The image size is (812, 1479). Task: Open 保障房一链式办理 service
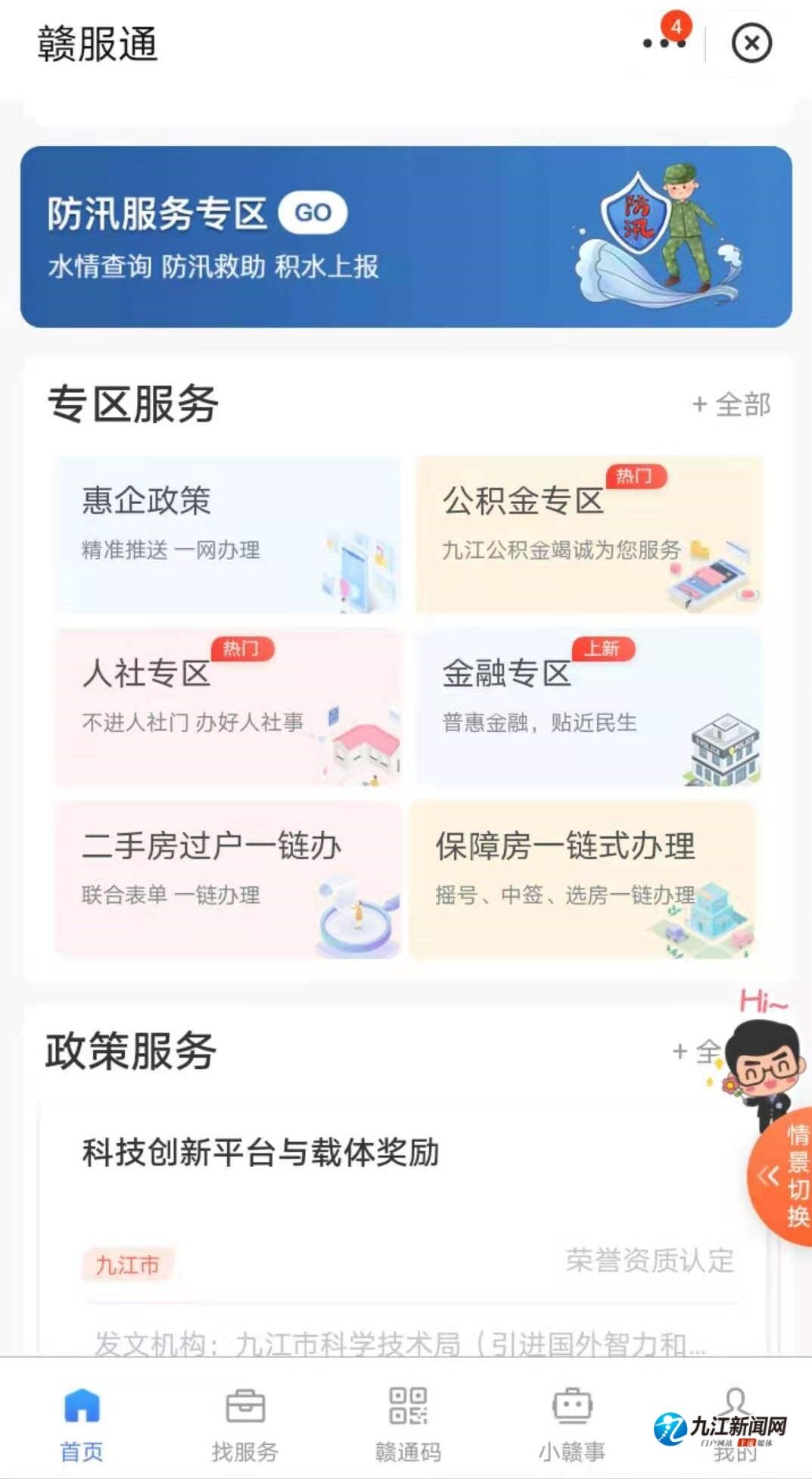[583, 880]
